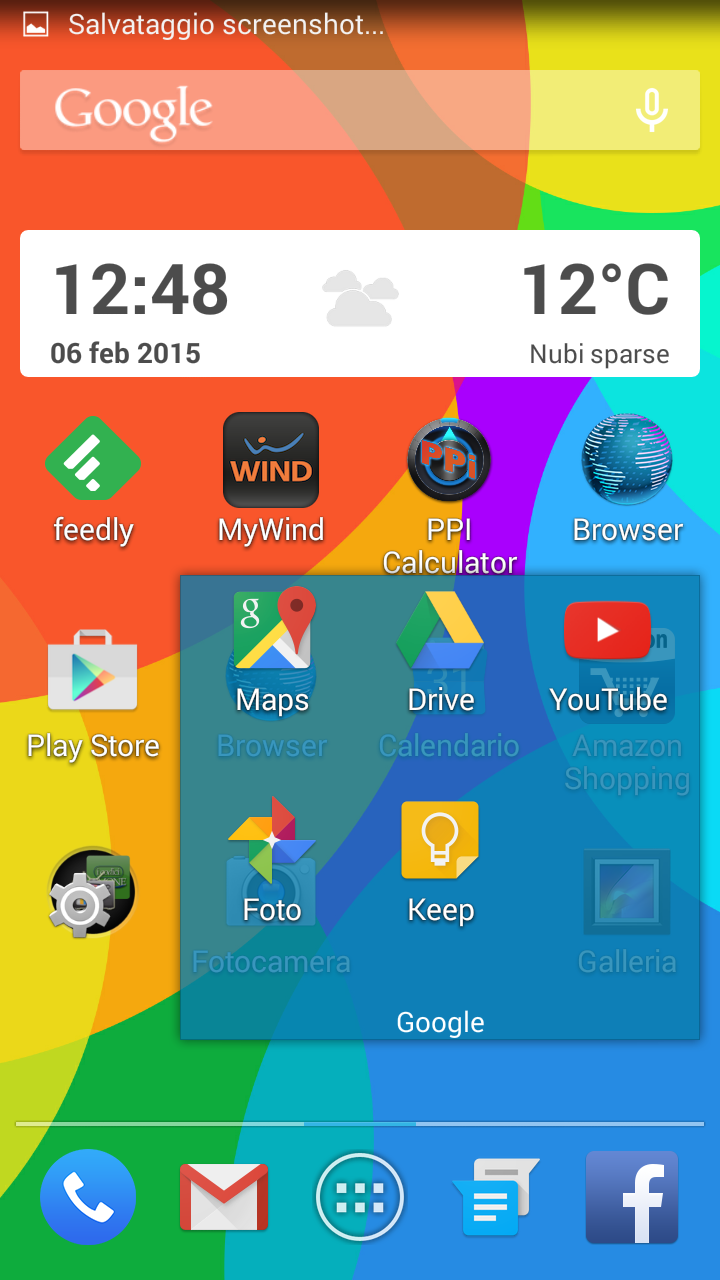Open the app drawer
This screenshot has height=1280, width=720.
360,1197
